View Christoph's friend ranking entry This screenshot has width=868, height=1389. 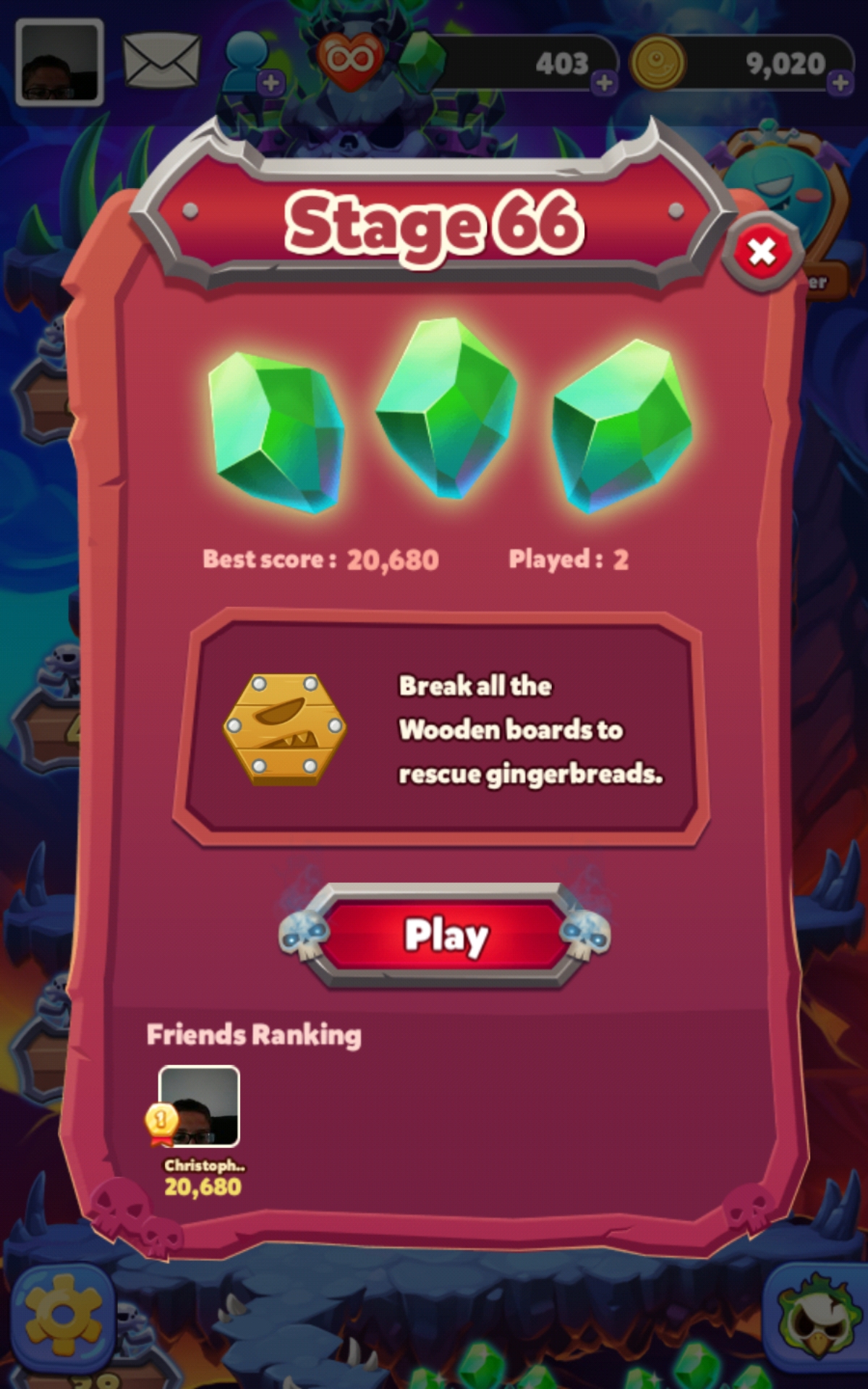coord(200,1107)
